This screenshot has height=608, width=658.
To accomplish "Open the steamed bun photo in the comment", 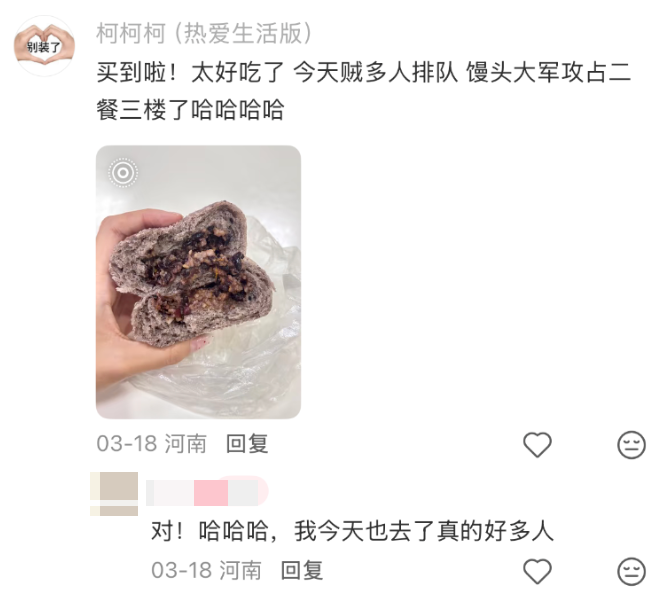I will pos(198,282).
